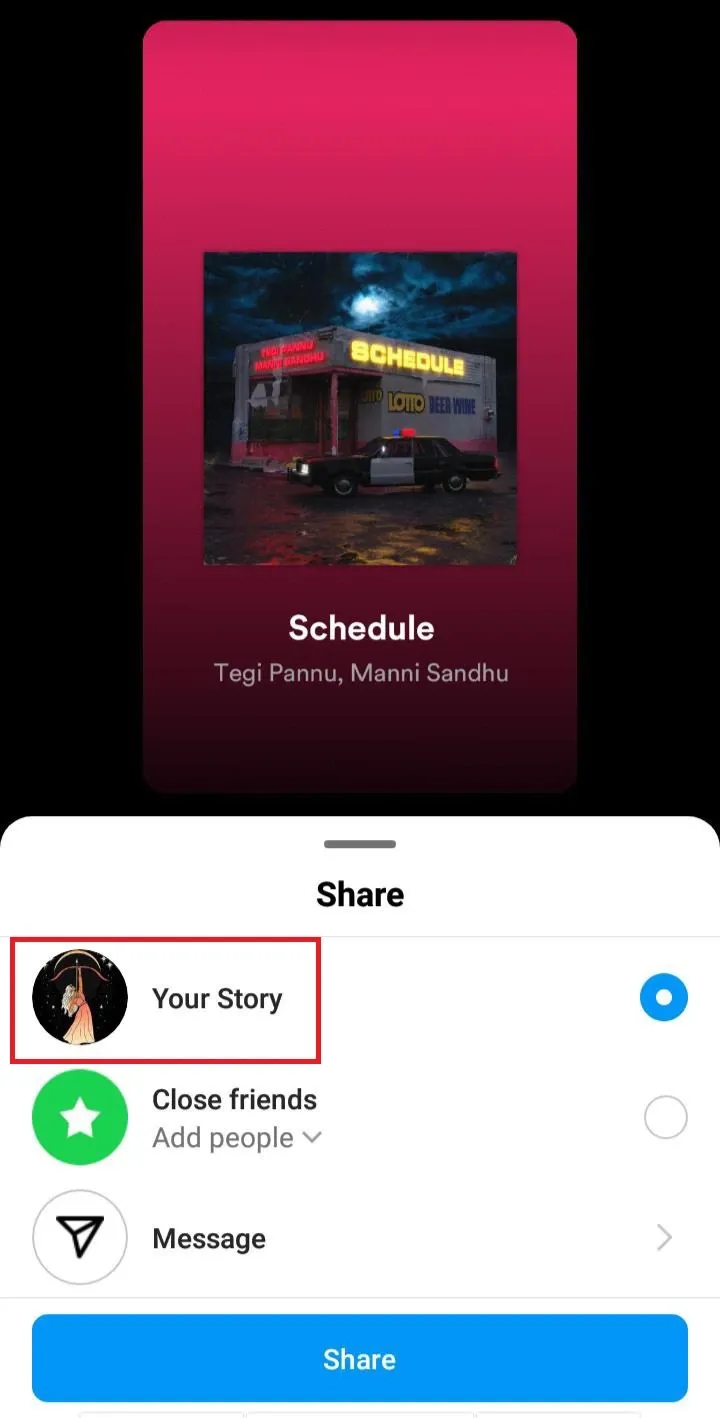Viewport: 720px width, 1418px height.
Task: Expand the Add people dropdown
Action: click(238, 1138)
